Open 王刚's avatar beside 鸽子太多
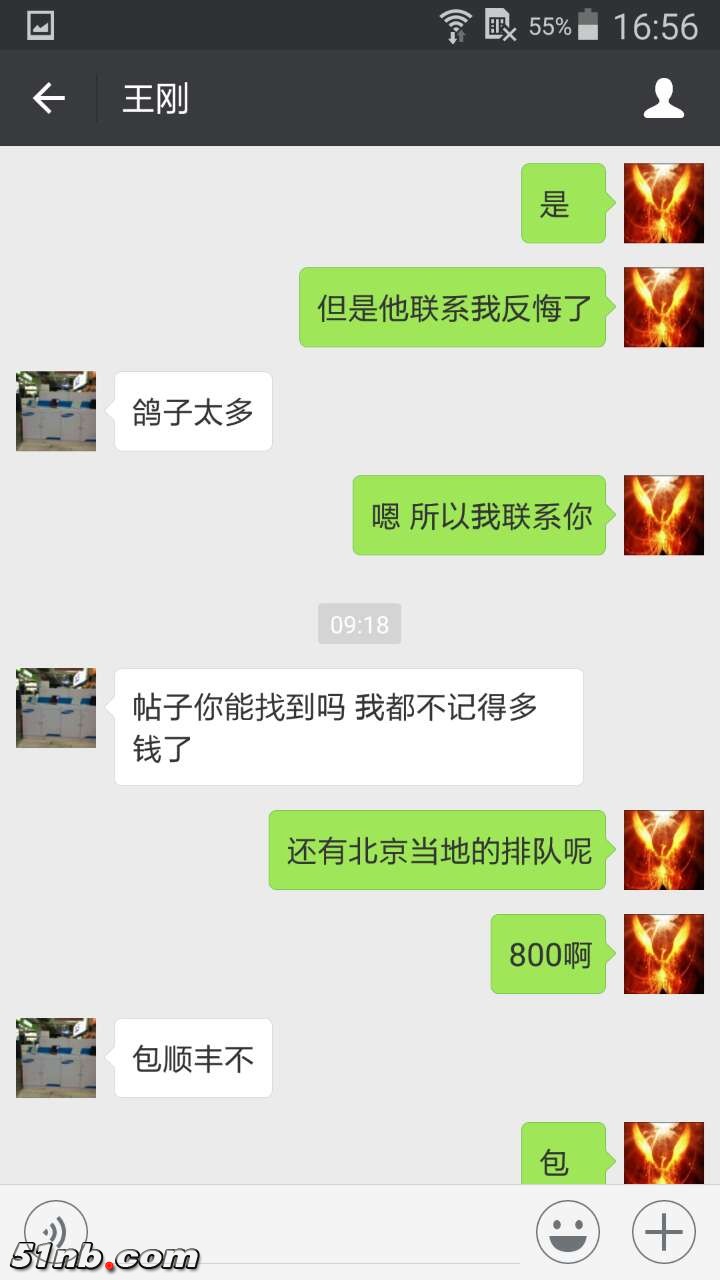The width and height of the screenshot is (720, 1280). [x=56, y=411]
